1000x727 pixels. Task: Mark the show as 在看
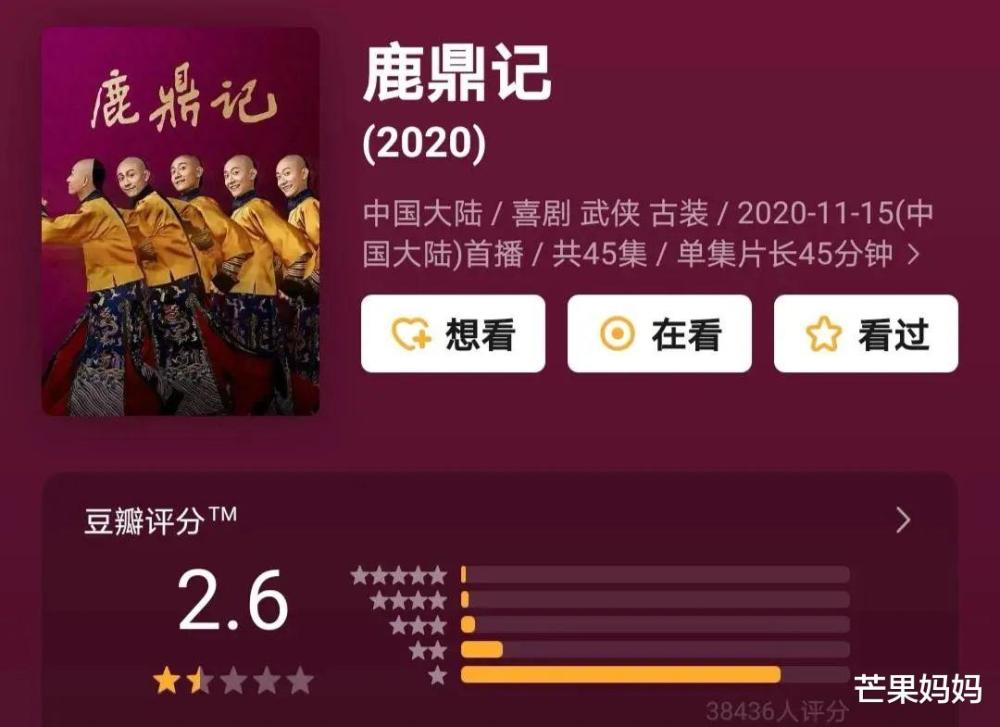tap(659, 334)
